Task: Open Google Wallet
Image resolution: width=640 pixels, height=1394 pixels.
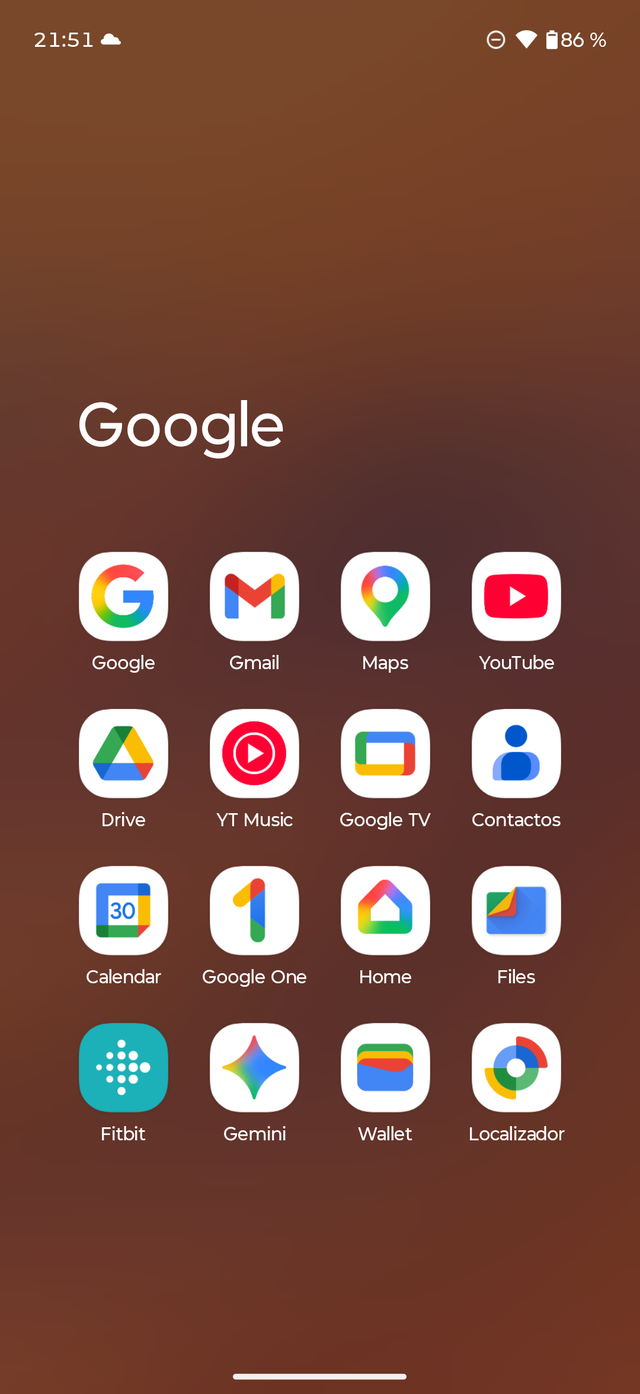Action: [385, 1068]
